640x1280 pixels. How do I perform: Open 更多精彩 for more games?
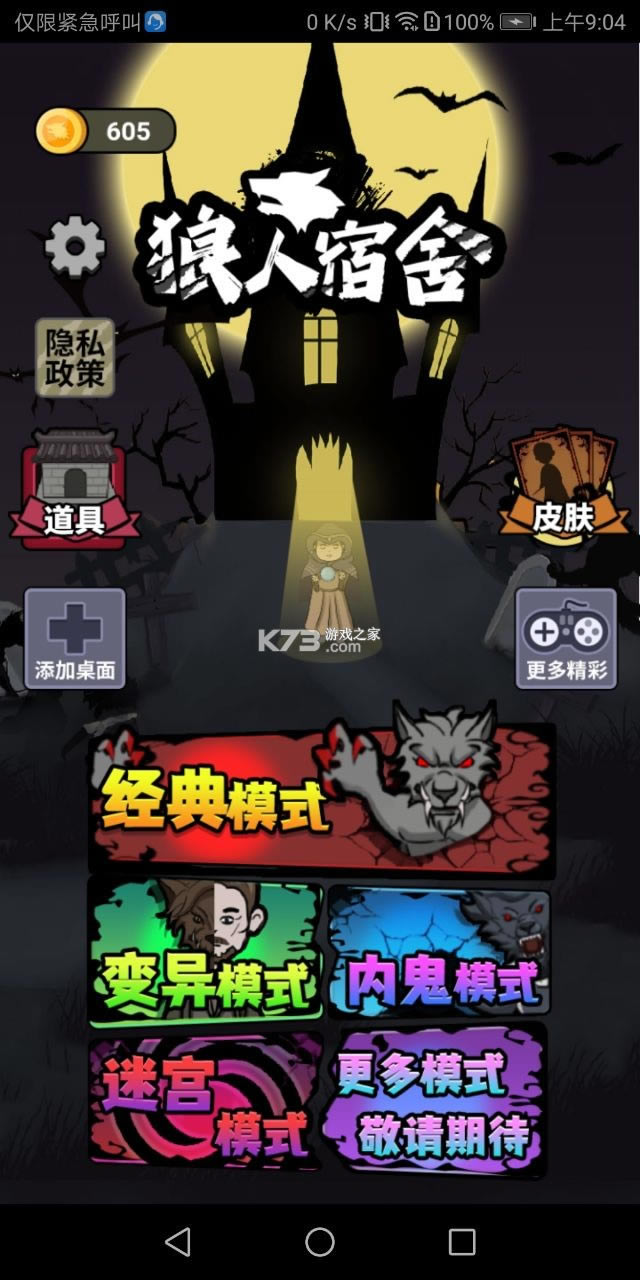566,638
